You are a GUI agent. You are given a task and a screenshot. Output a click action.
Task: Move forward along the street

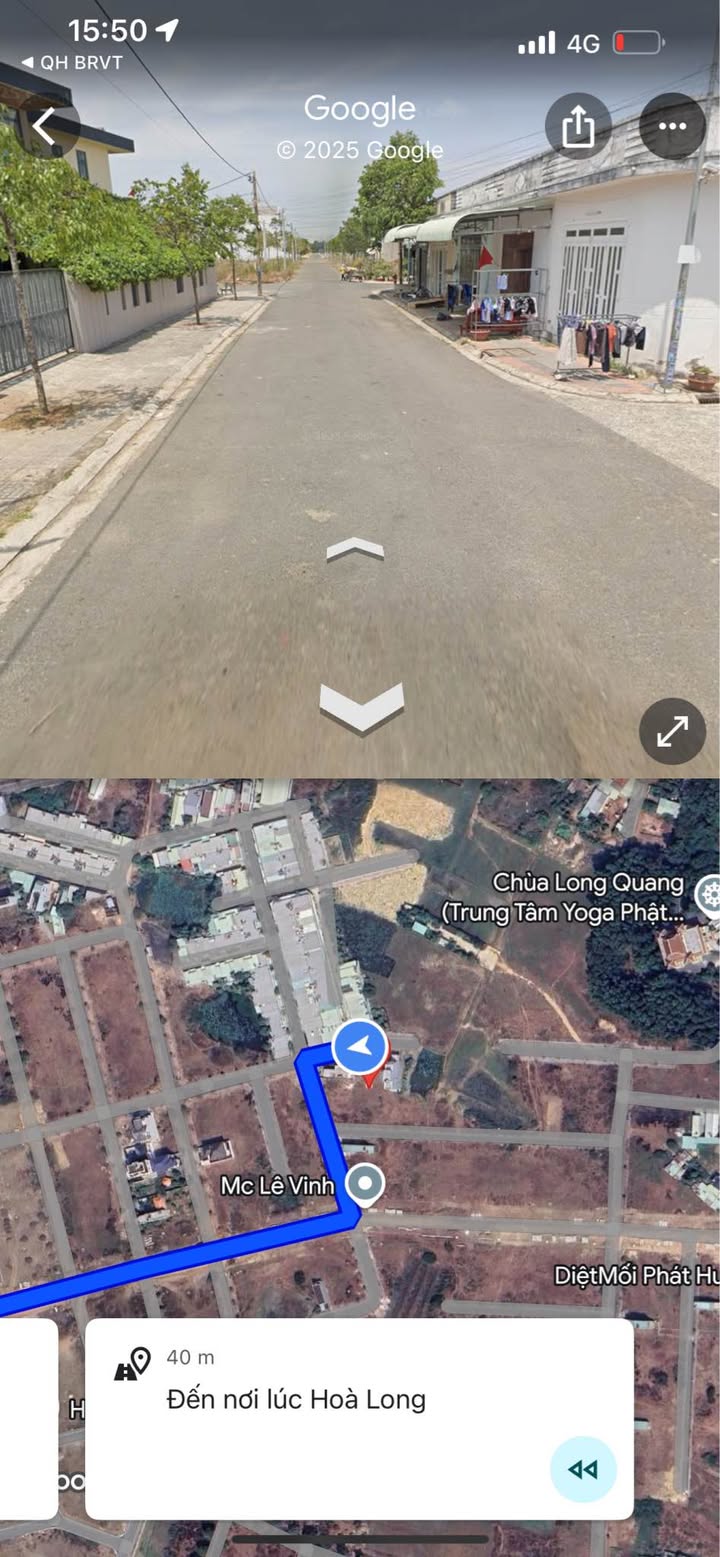(x=355, y=548)
